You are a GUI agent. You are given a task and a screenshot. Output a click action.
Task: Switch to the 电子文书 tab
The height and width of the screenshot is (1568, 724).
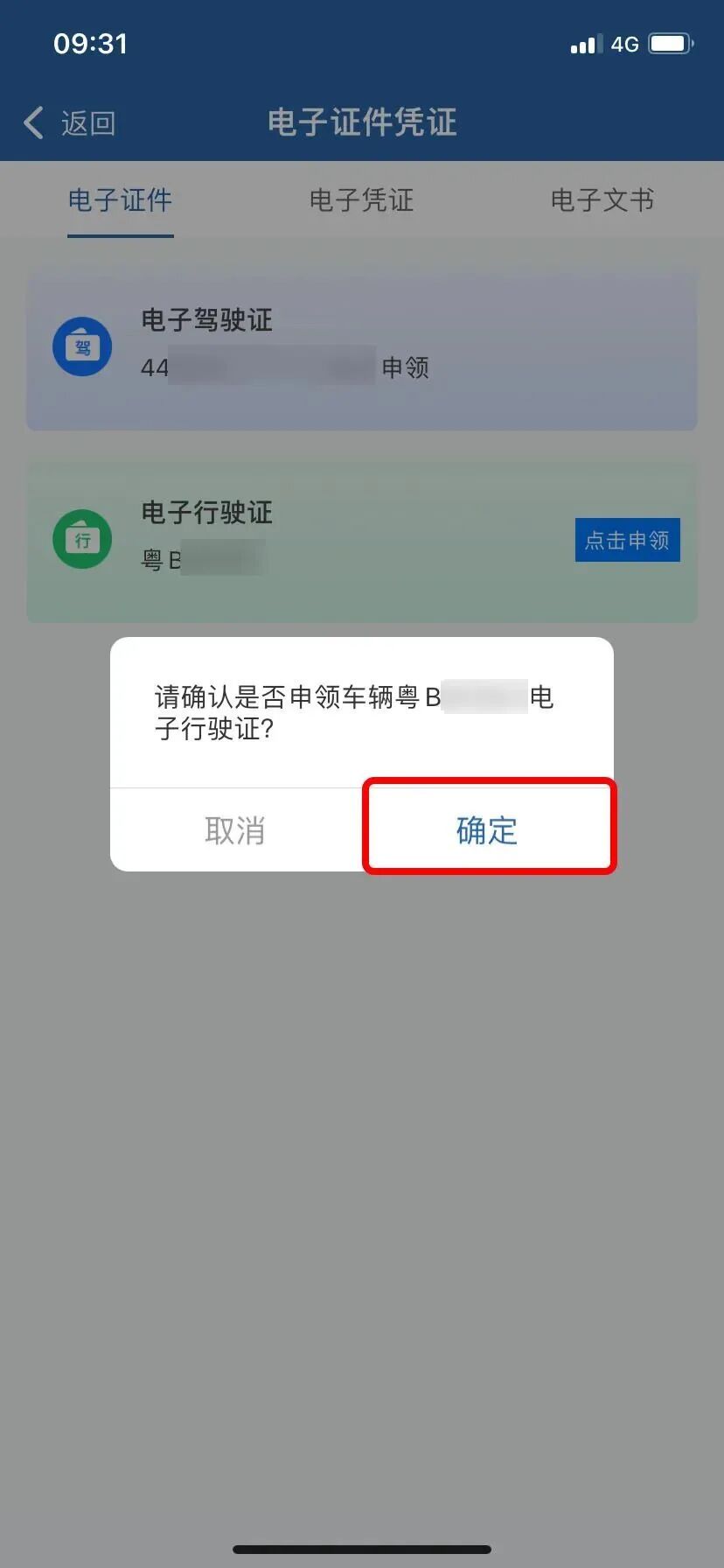click(x=602, y=200)
